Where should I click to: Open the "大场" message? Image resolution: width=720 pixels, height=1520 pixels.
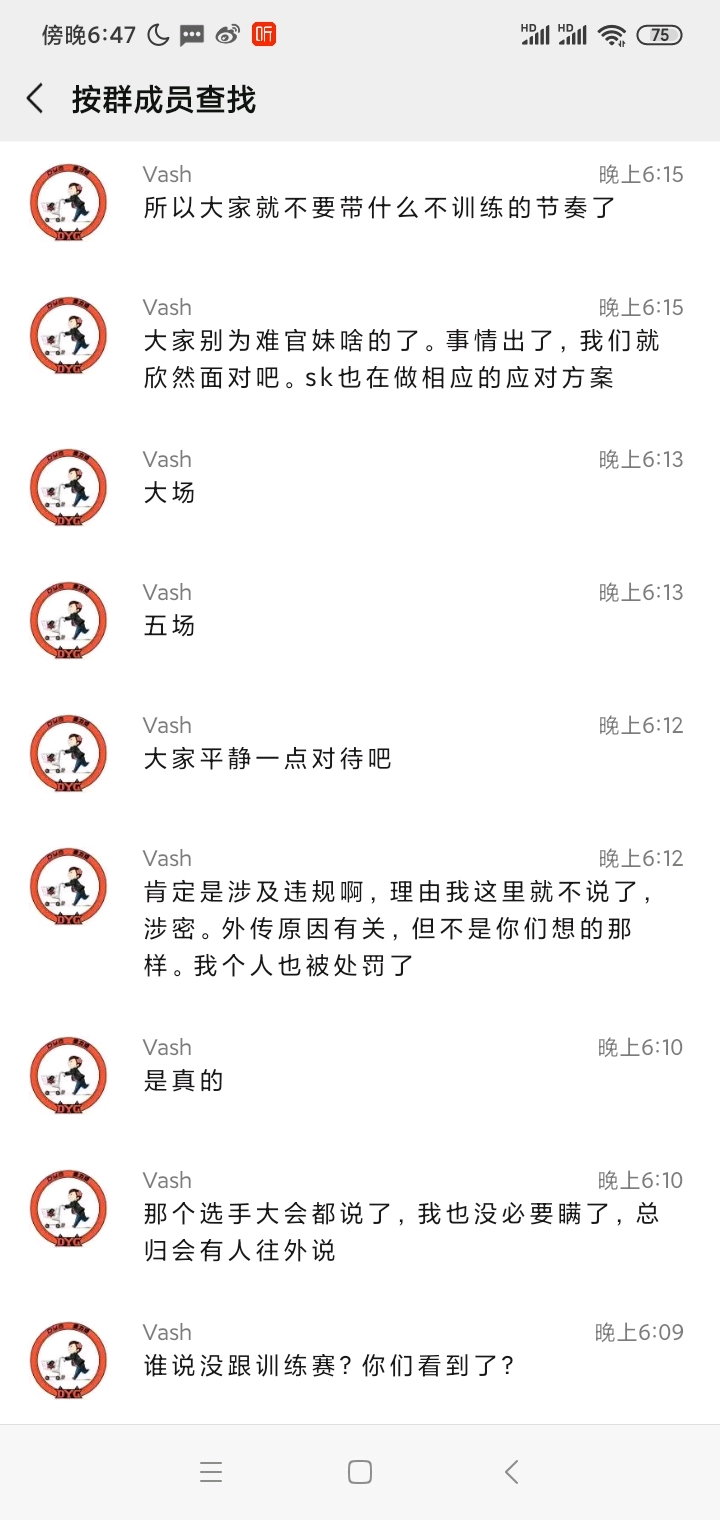[170, 492]
